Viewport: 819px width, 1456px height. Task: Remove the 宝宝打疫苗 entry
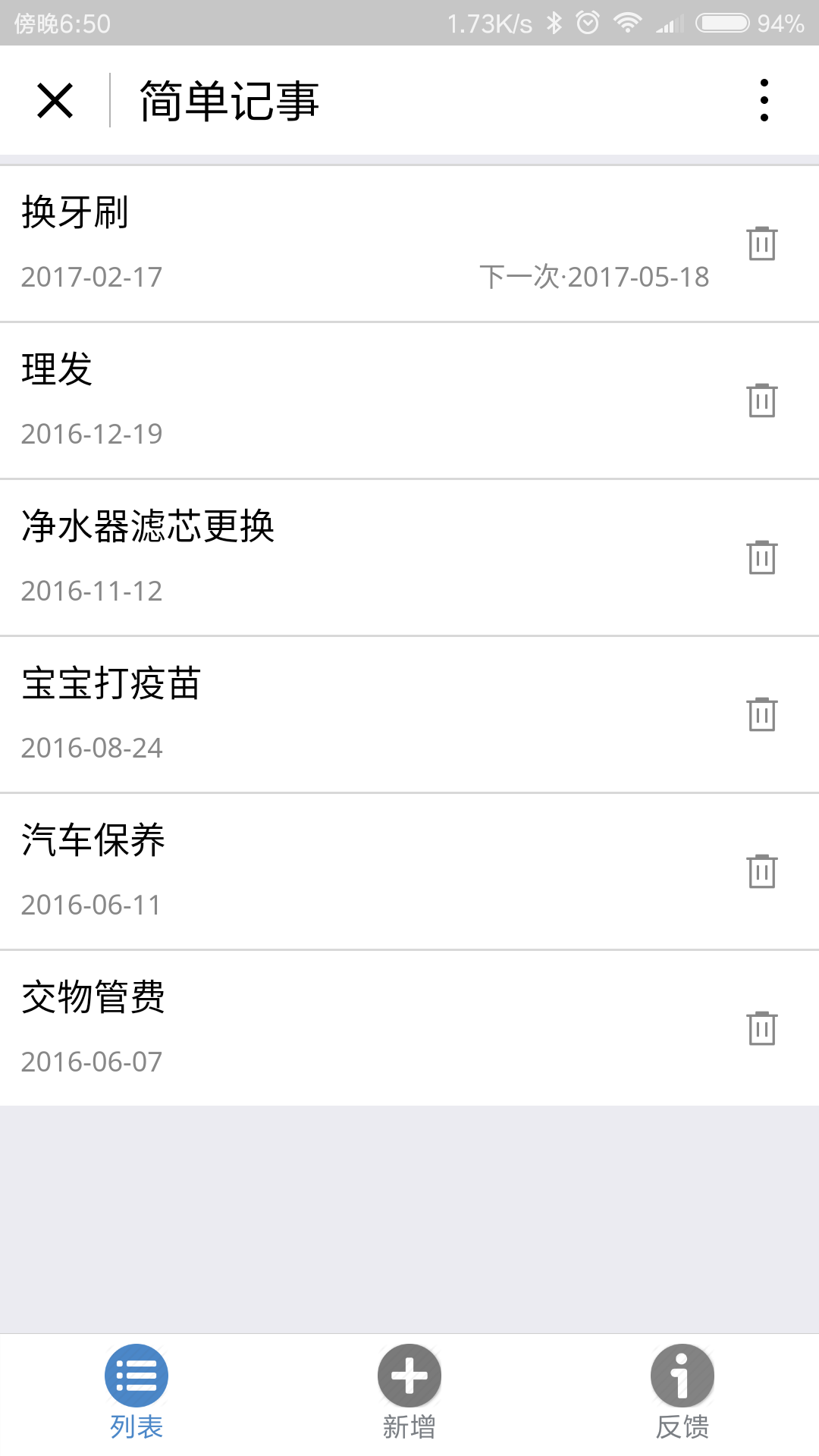(x=761, y=714)
